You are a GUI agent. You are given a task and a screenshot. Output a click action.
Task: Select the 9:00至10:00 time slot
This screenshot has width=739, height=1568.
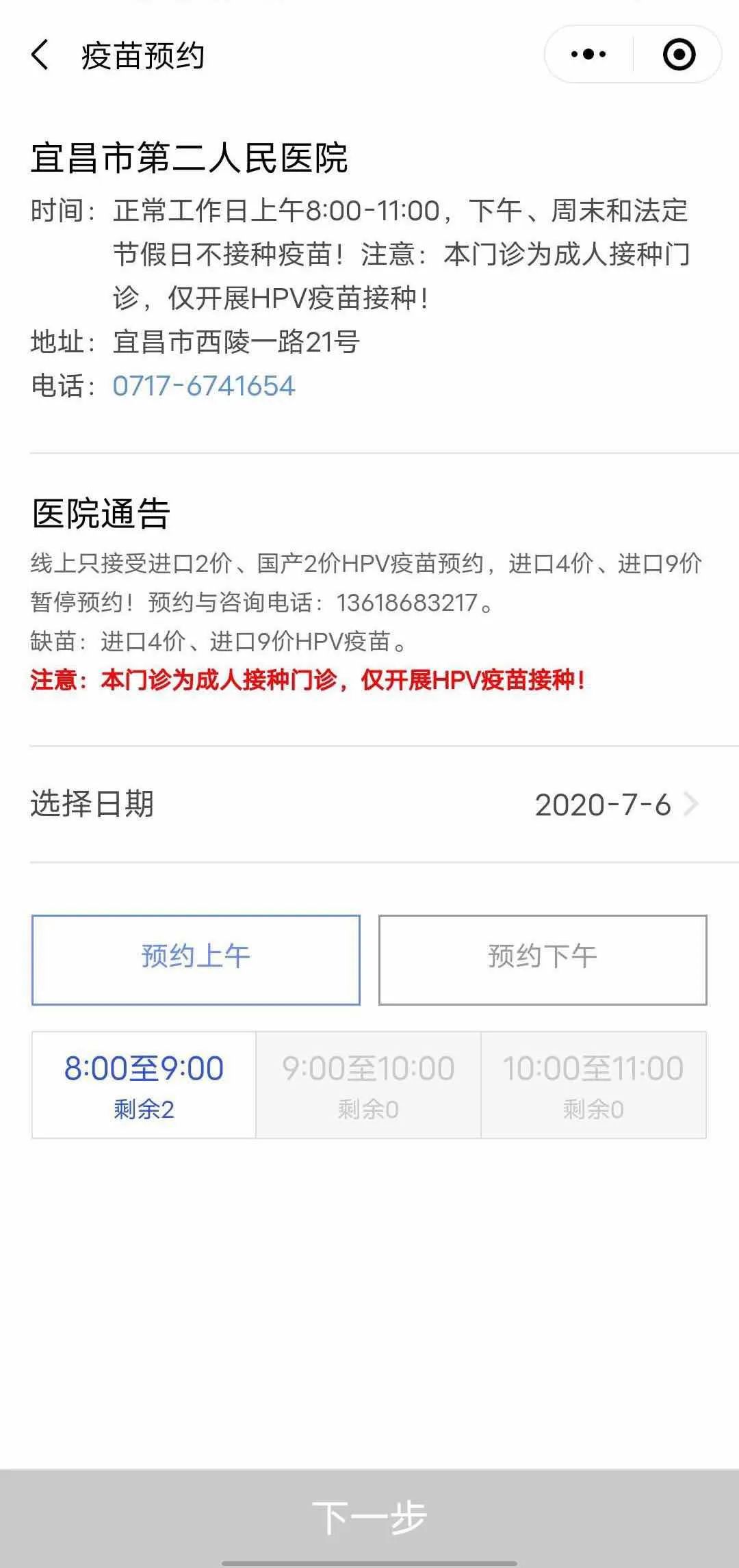point(368,1084)
